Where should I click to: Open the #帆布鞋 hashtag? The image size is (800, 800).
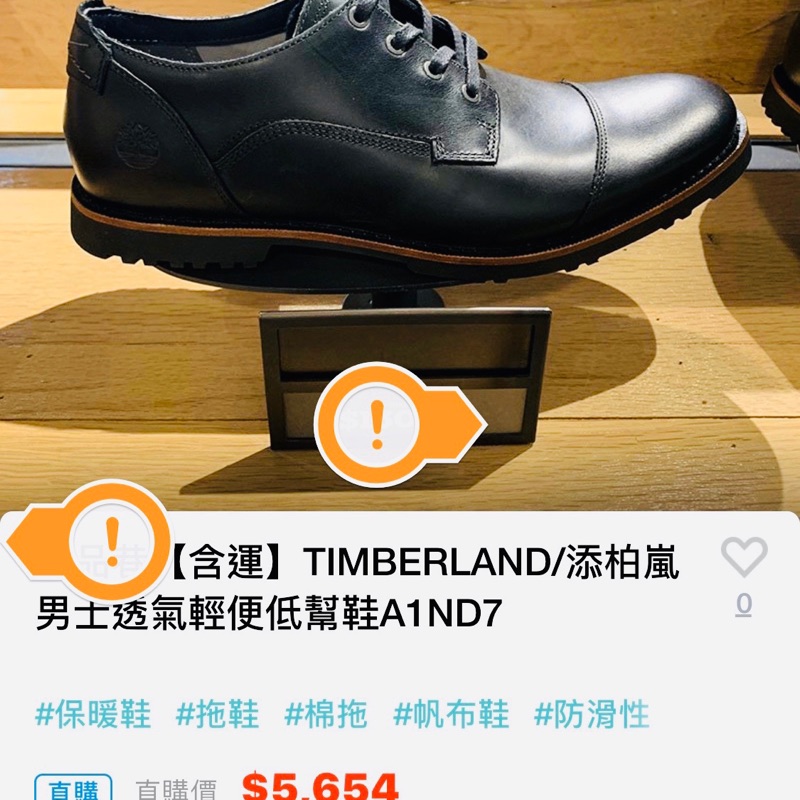pyautogui.click(x=451, y=714)
